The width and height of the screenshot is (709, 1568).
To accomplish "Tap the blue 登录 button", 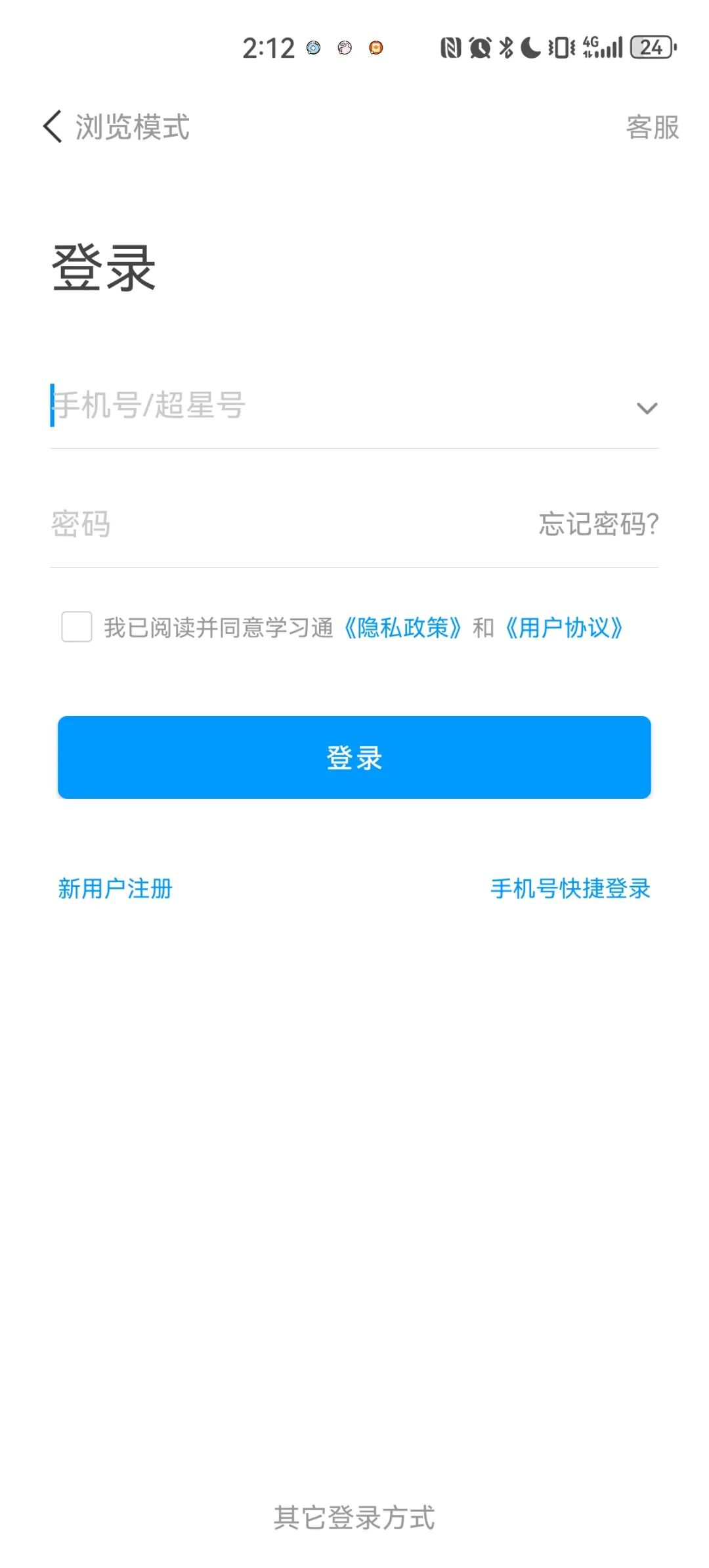I will (x=354, y=757).
